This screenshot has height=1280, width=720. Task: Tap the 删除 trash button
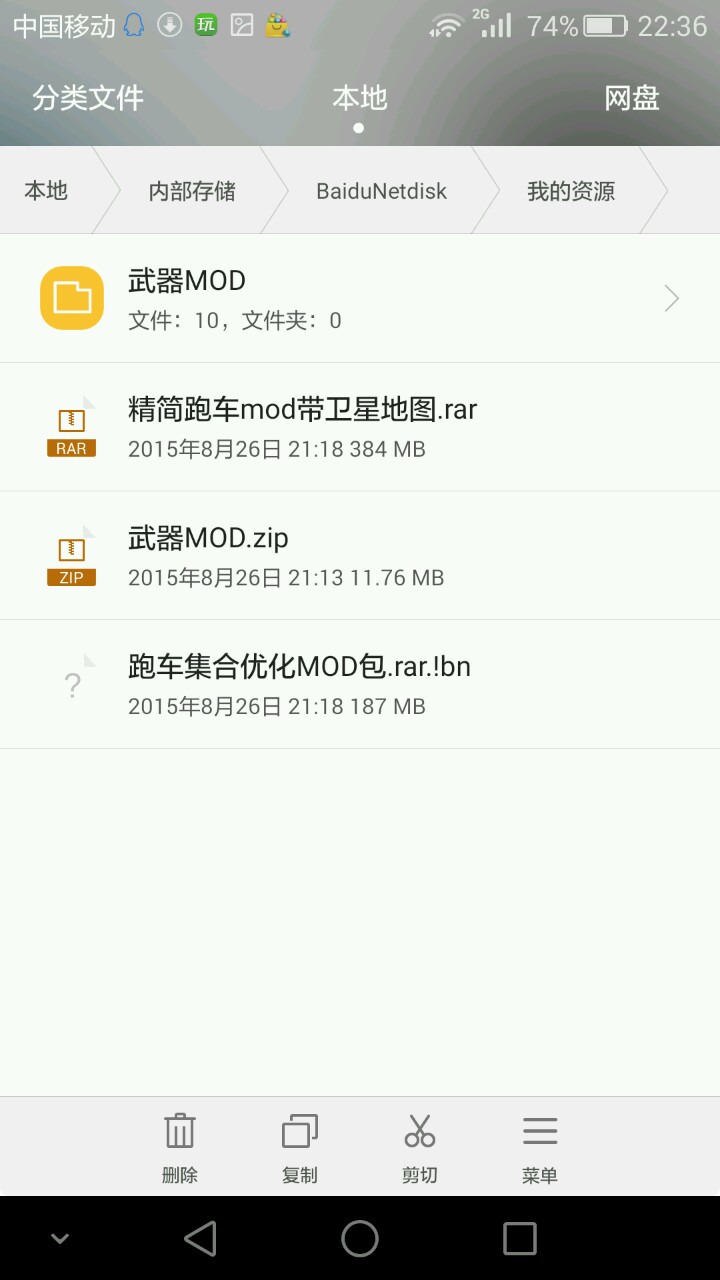tap(180, 1148)
